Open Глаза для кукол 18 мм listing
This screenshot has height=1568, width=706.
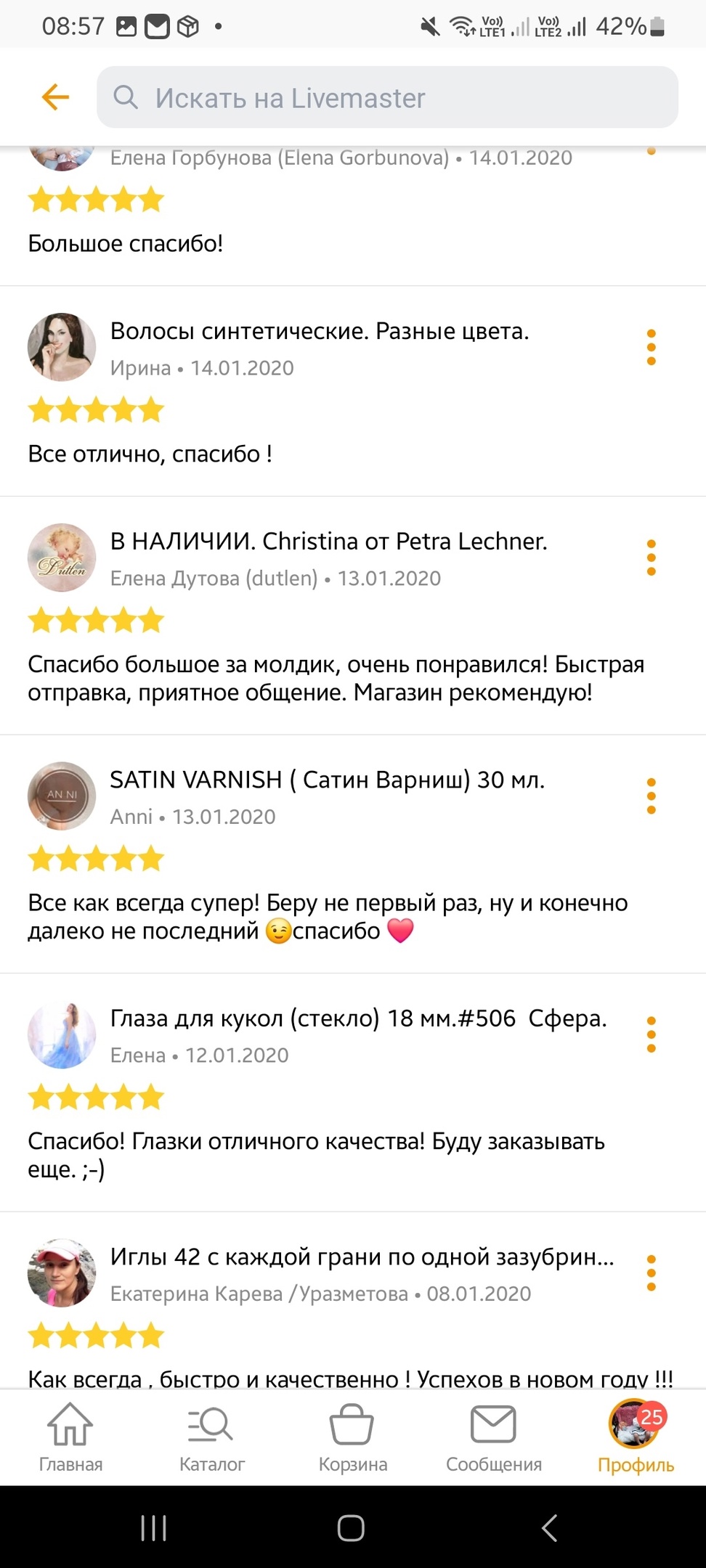point(358,1018)
